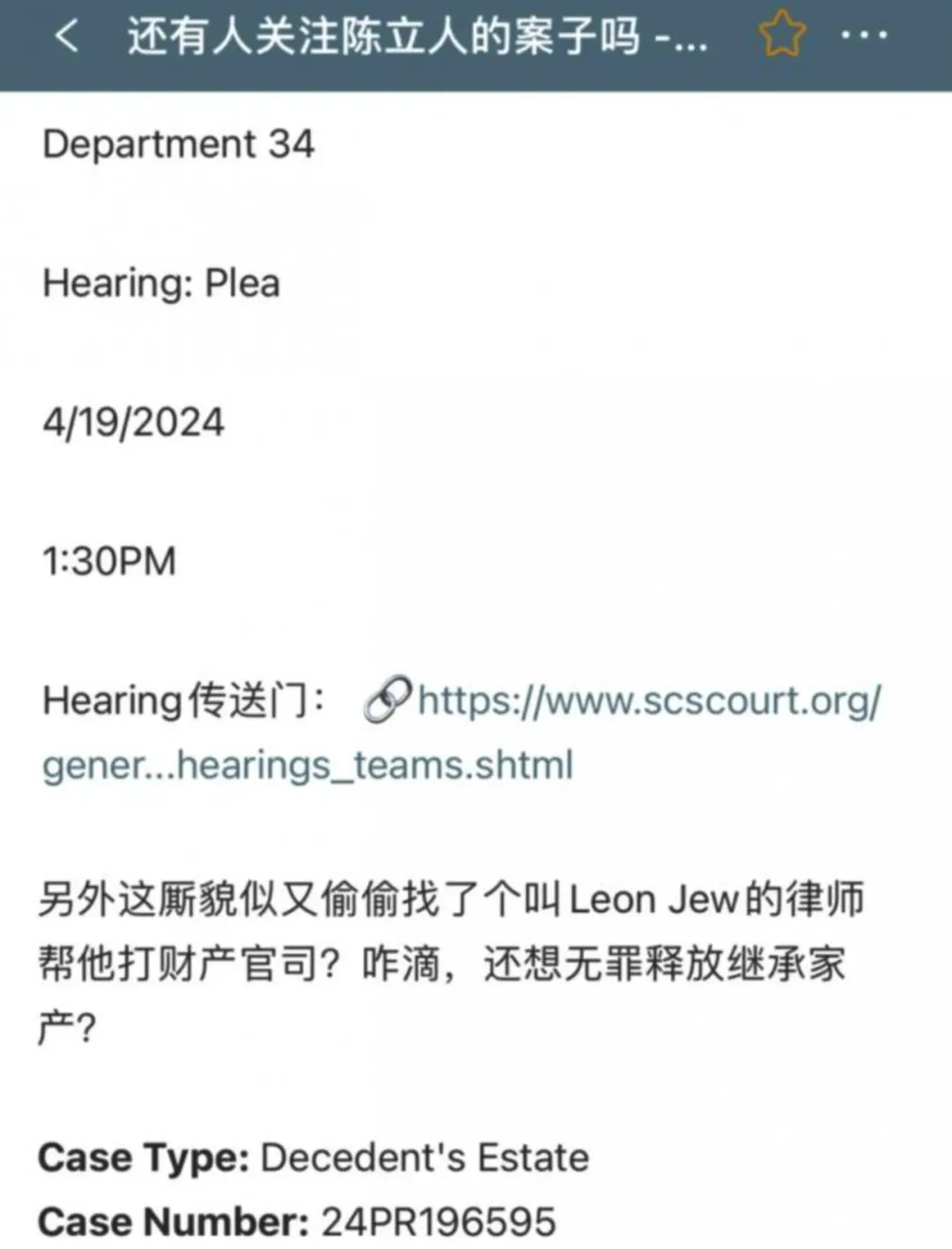Favorite this thread with the star

pyautogui.click(x=781, y=35)
